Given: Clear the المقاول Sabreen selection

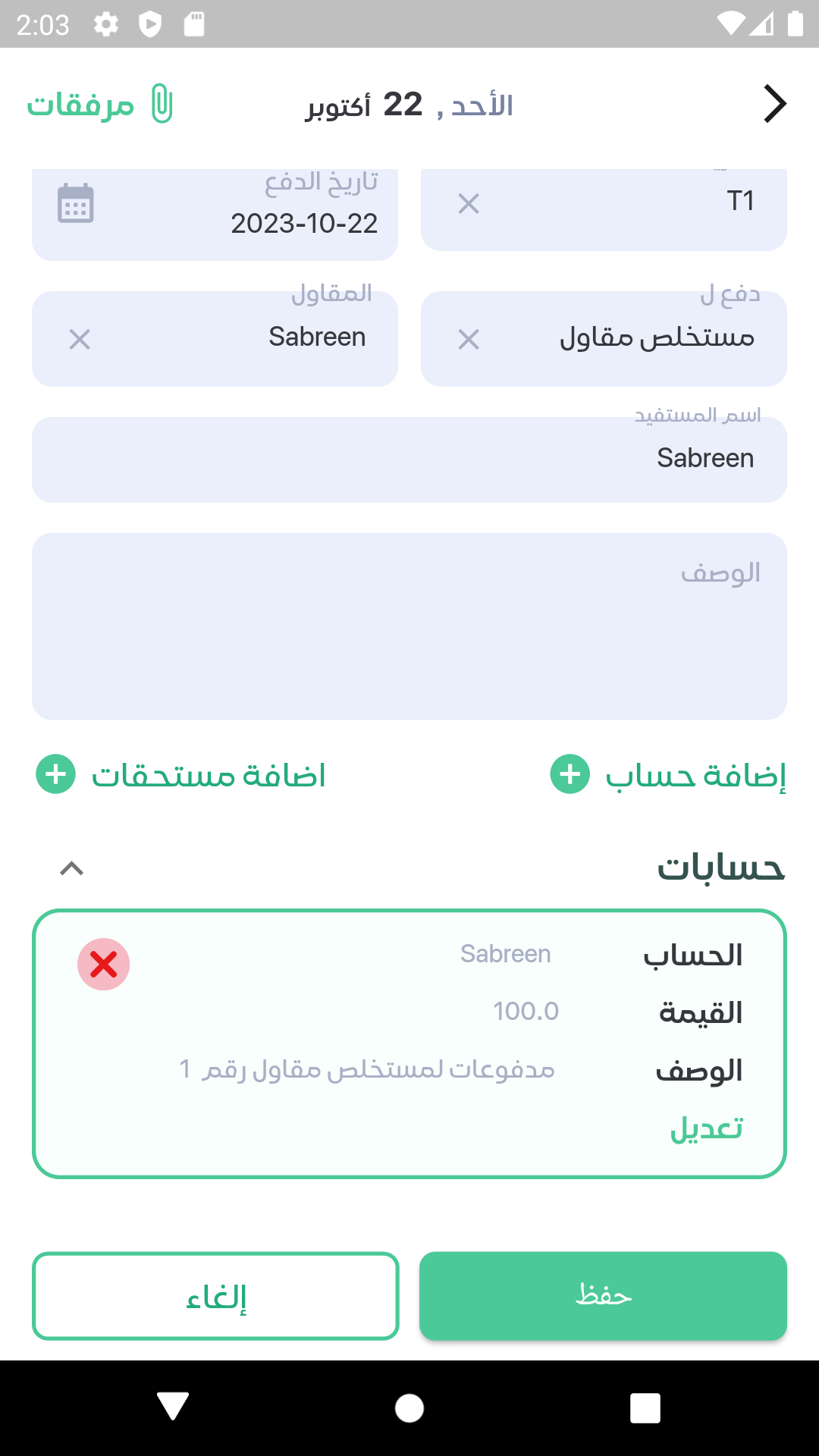Looking at the screenshot, I should [x=80, y=339].
